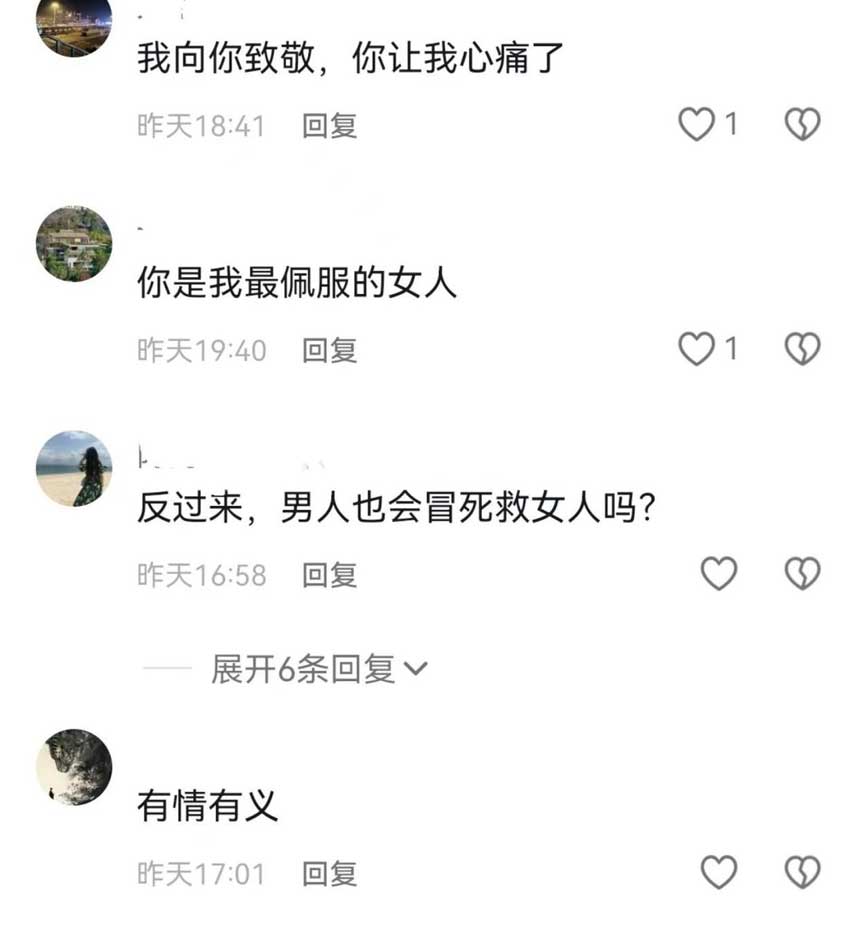860x929 pixels.
Task: Open avatar of "你是我最佩服的女人" commenter
Action: point(74,244)
